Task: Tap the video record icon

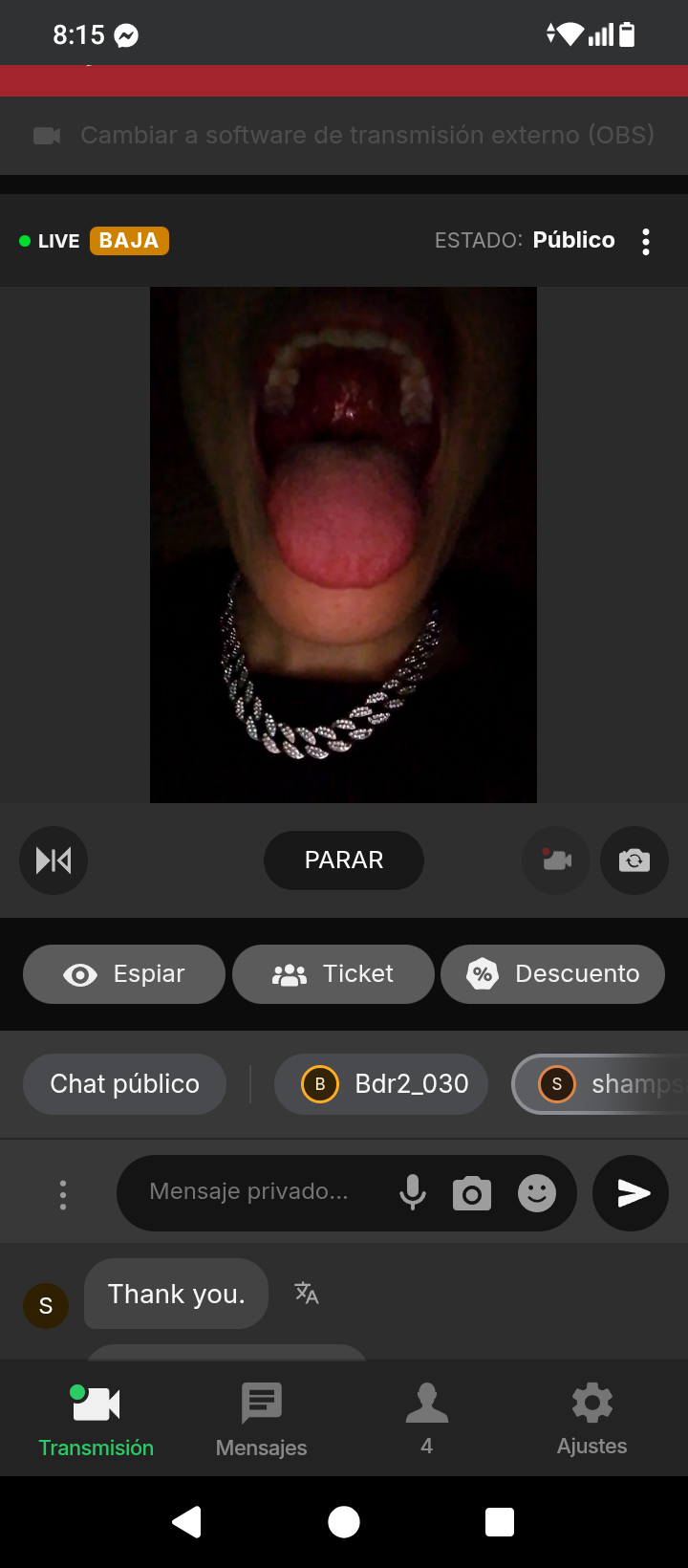Action: coord(556,860)
